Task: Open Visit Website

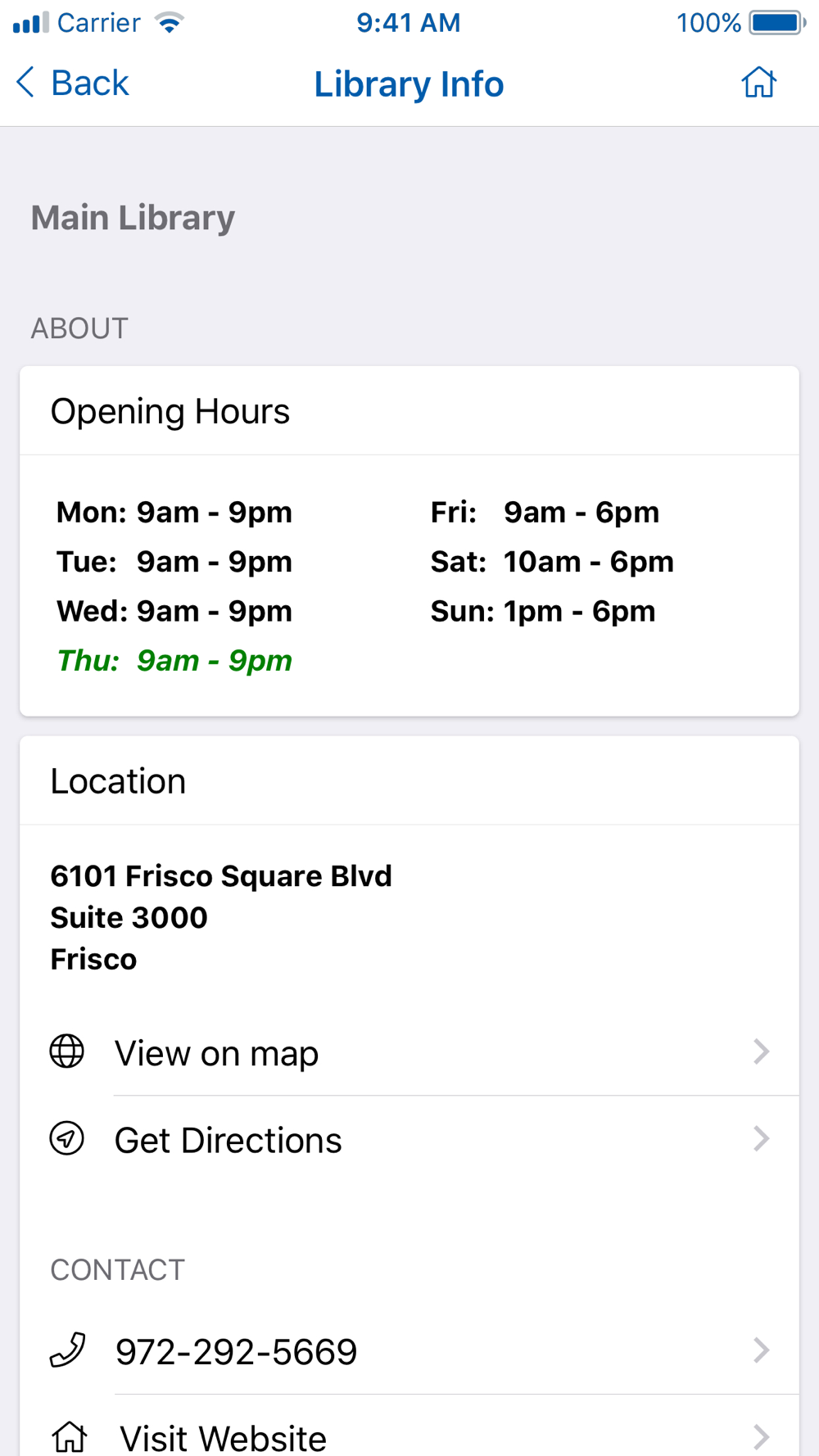Action: coord(409,1427)
